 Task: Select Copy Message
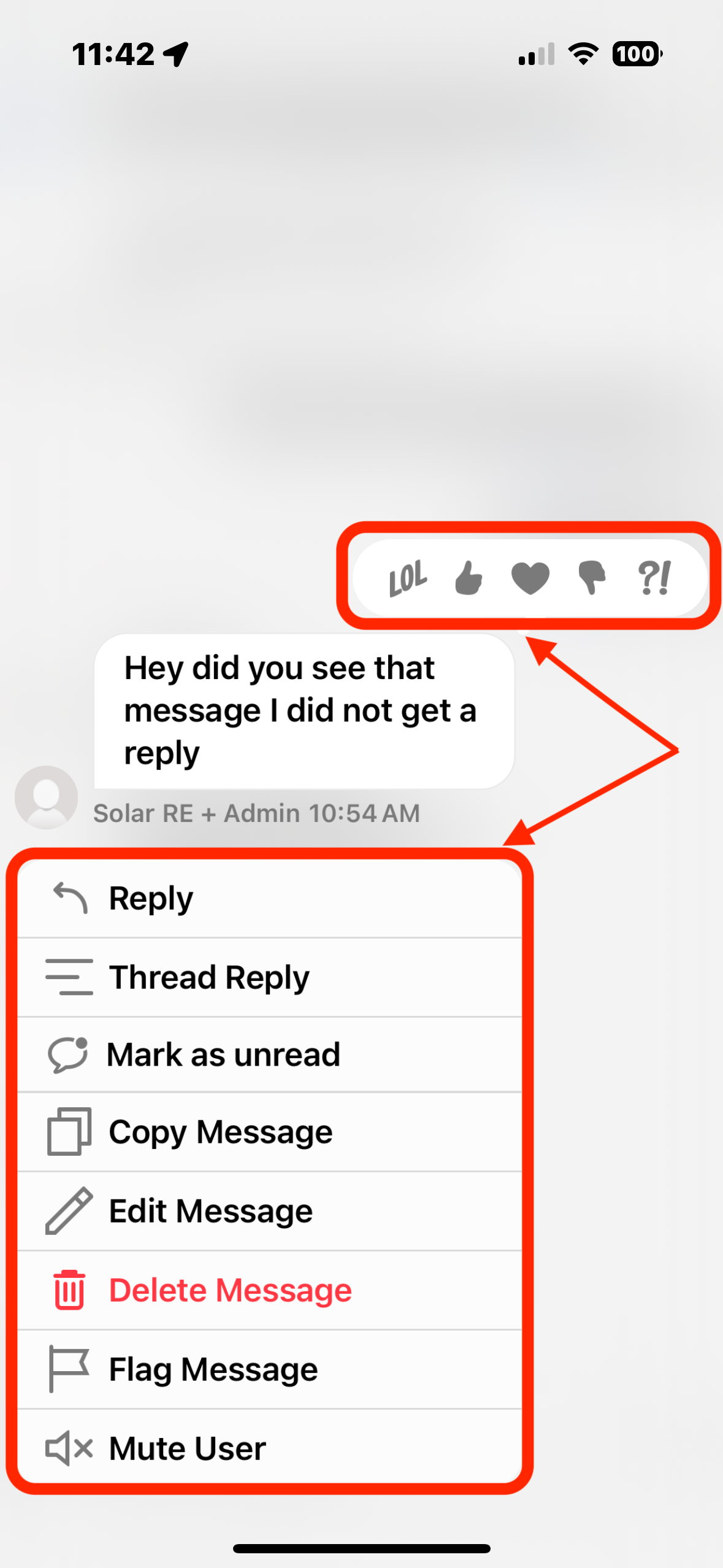tap(270, 1132)
